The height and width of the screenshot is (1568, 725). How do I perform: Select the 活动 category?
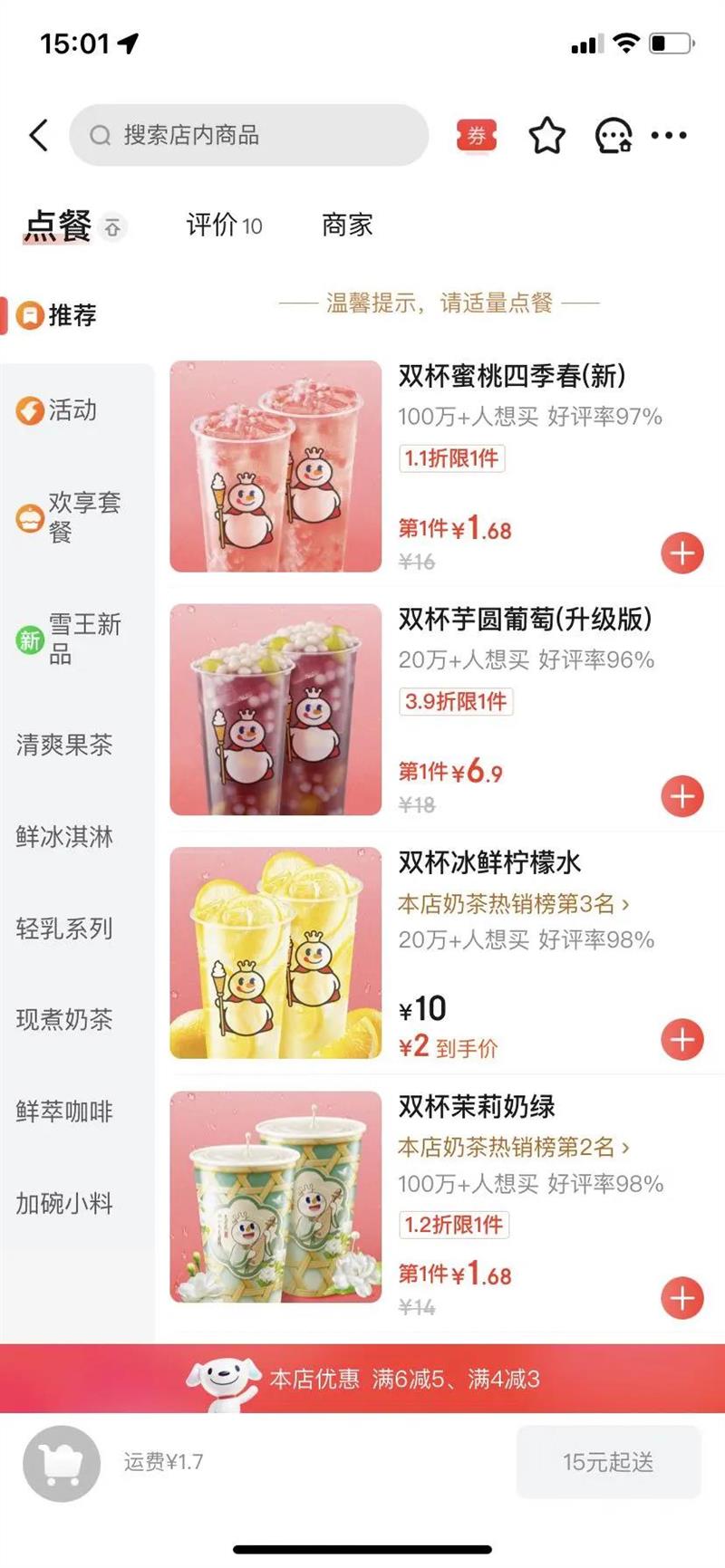click(x=71, y=410)
